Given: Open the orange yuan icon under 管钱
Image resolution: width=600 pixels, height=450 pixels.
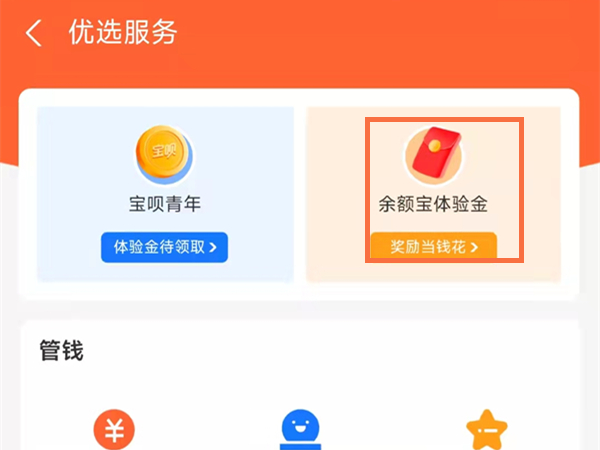Looking at the screenshot, I should [x=115, y=431].
